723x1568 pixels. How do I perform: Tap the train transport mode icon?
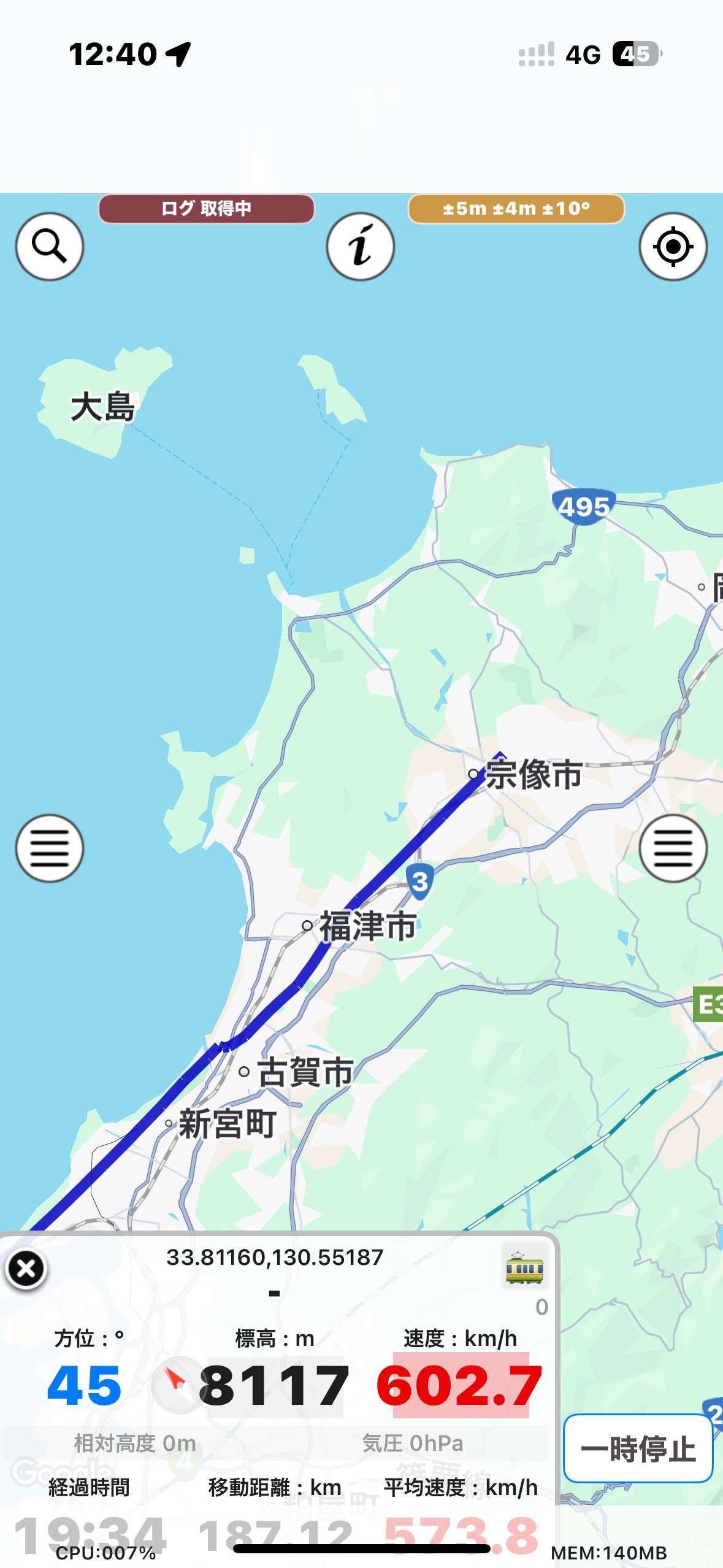click(524, 1267)
